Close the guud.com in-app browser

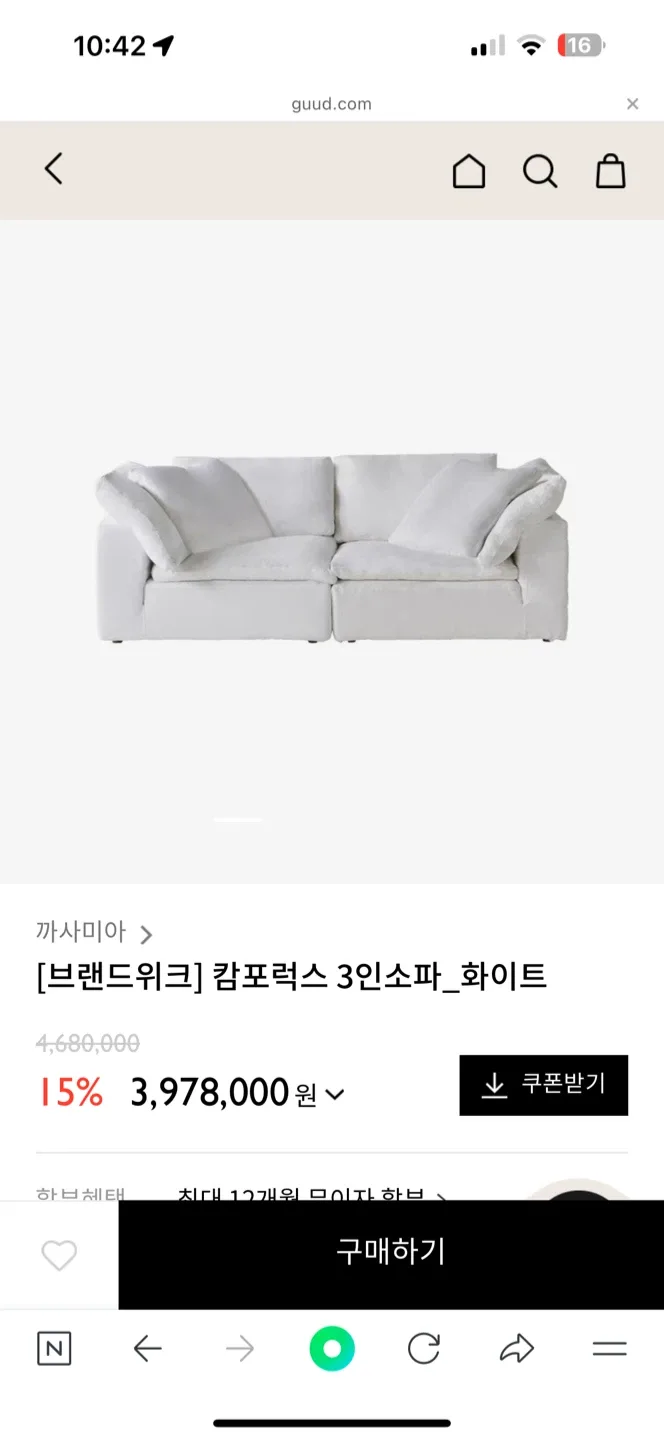632,104
